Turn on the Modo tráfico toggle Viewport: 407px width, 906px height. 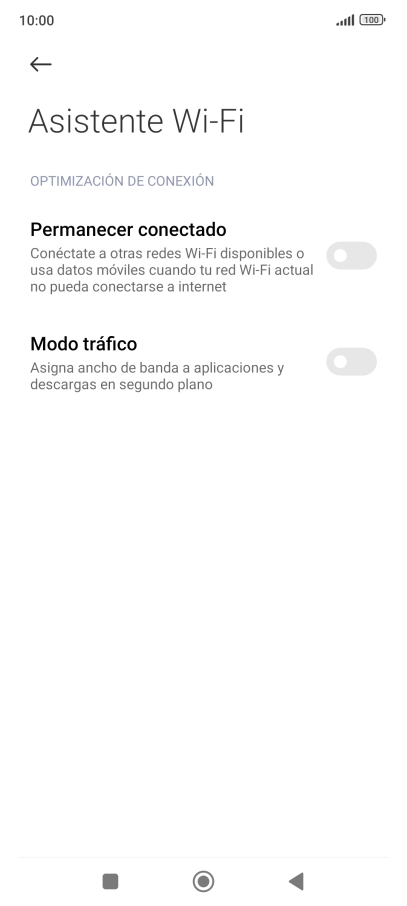[352, 362]
